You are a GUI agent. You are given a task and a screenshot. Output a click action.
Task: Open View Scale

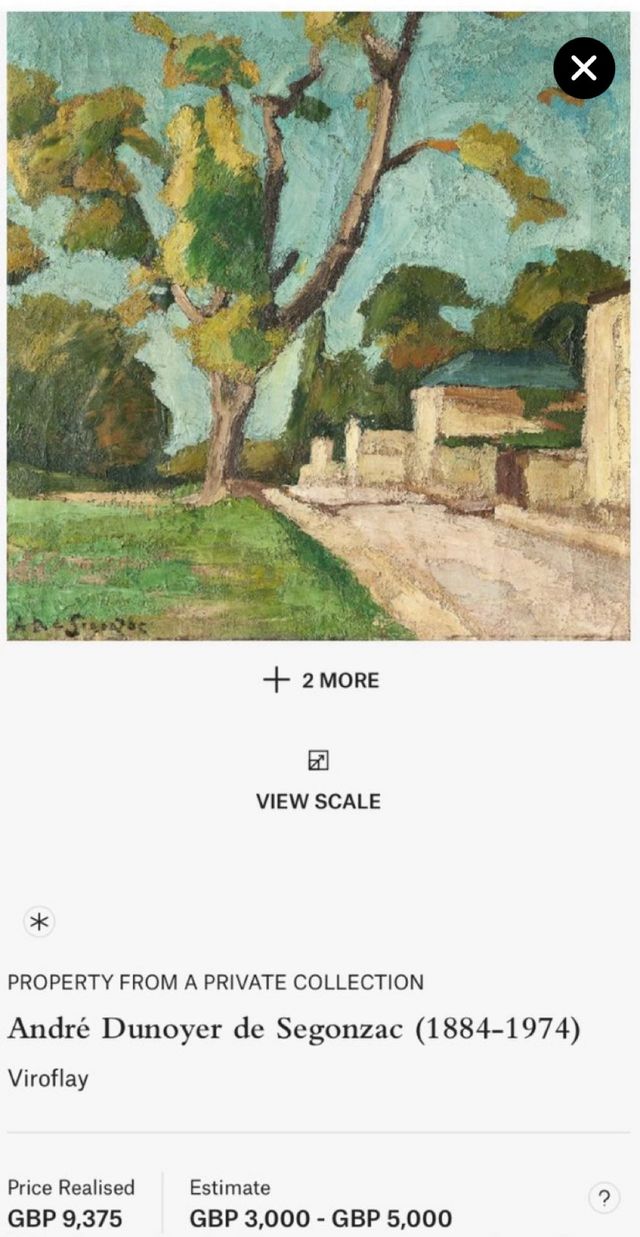click(318, 781)
